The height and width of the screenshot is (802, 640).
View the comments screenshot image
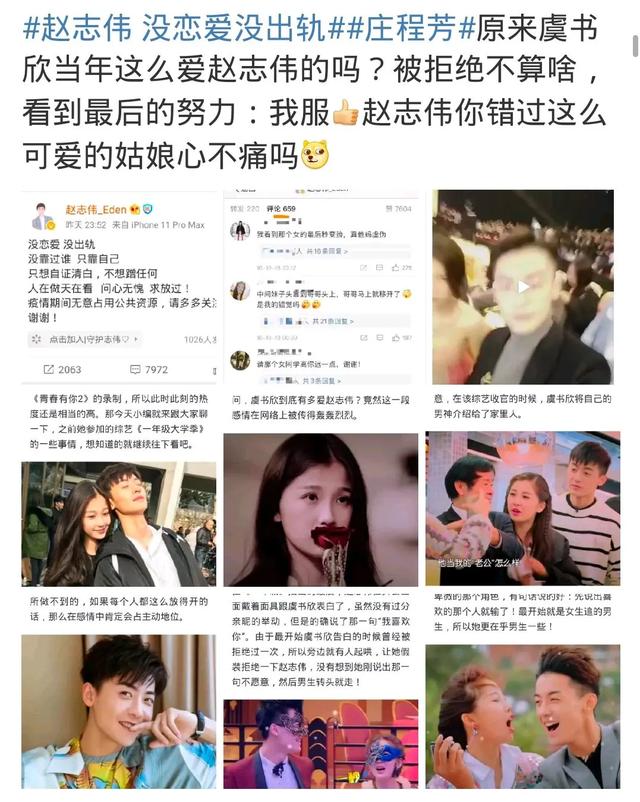point(321,290)
